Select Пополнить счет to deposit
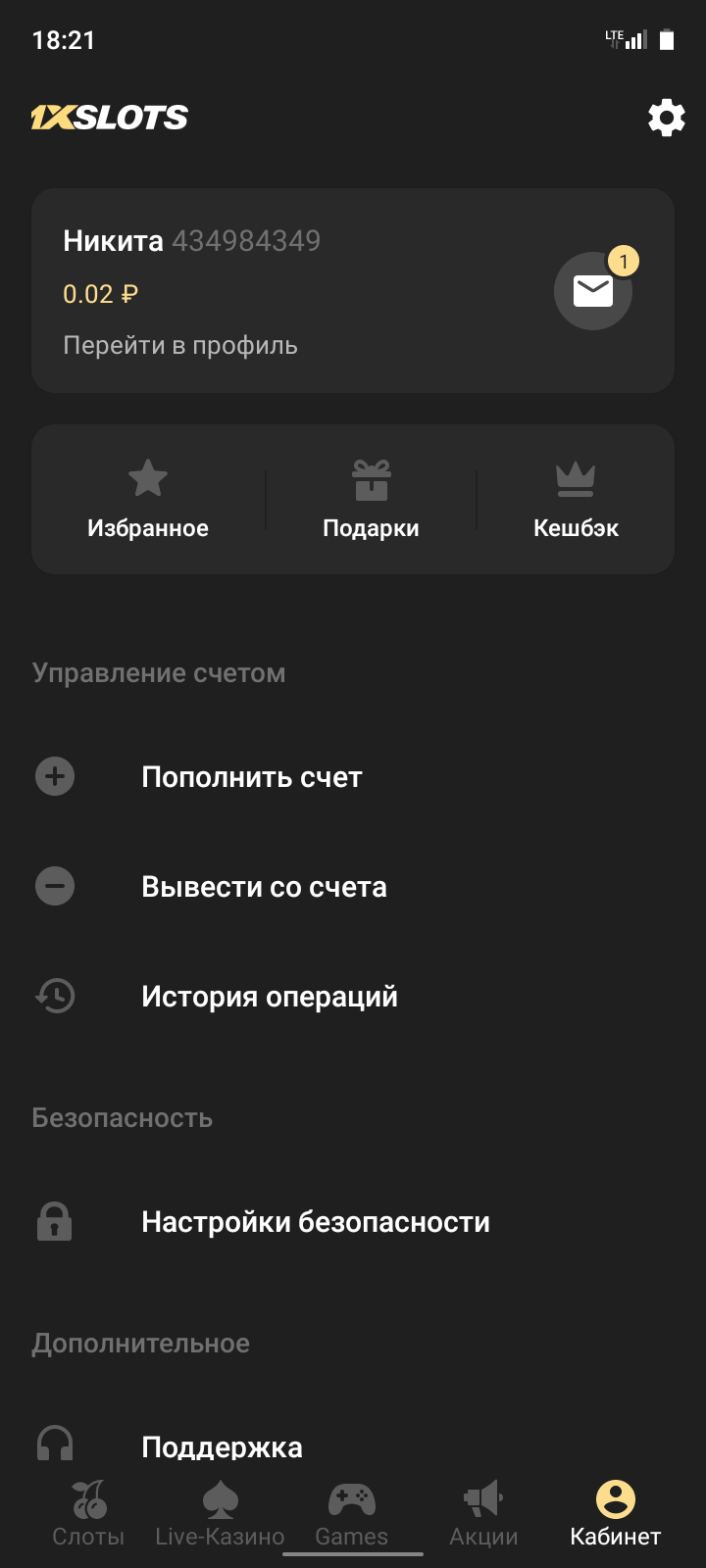This screenshot has width=706, height=1568. (x=252, y=777)
